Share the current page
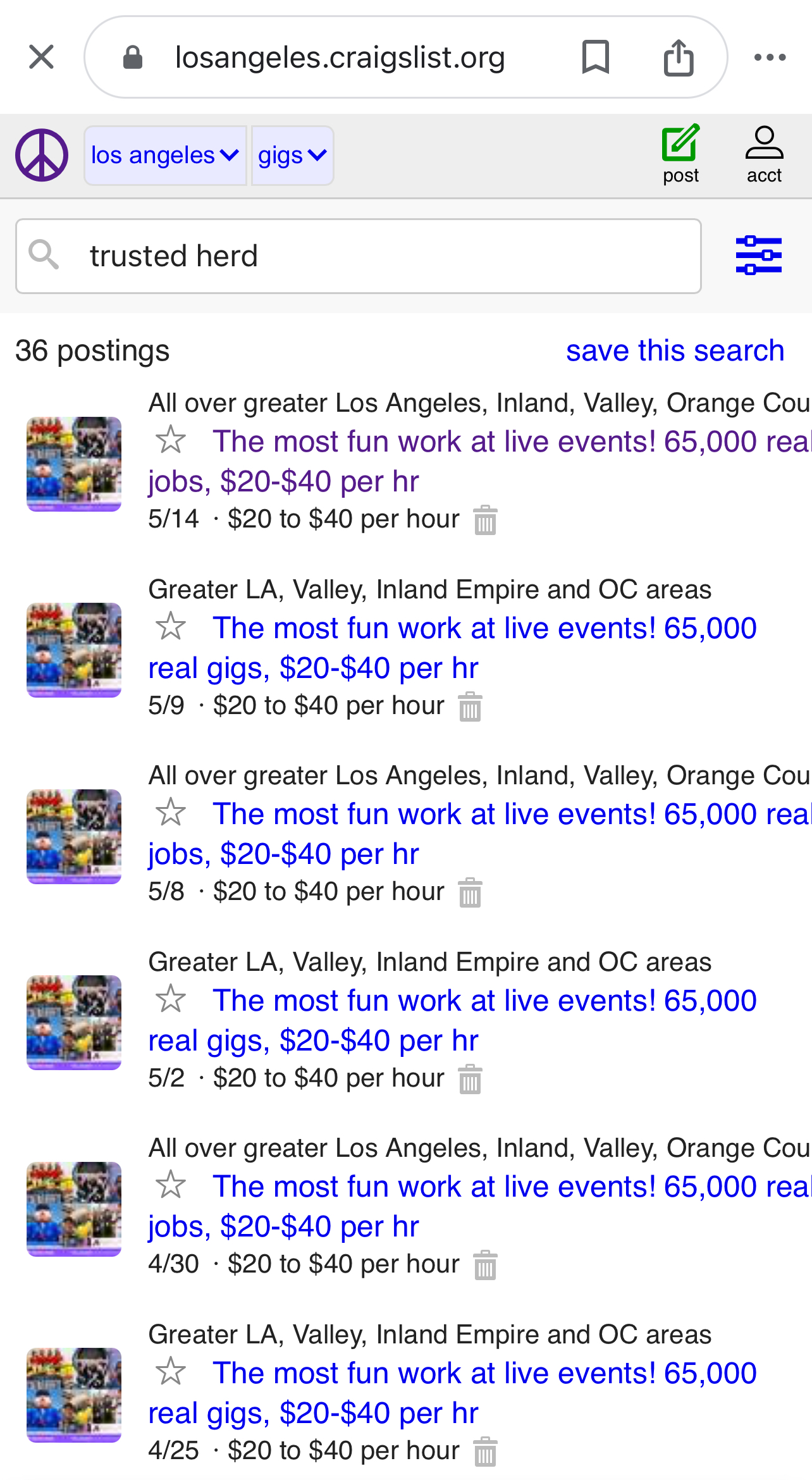812x1480 pixels. [x=679, y=58]
